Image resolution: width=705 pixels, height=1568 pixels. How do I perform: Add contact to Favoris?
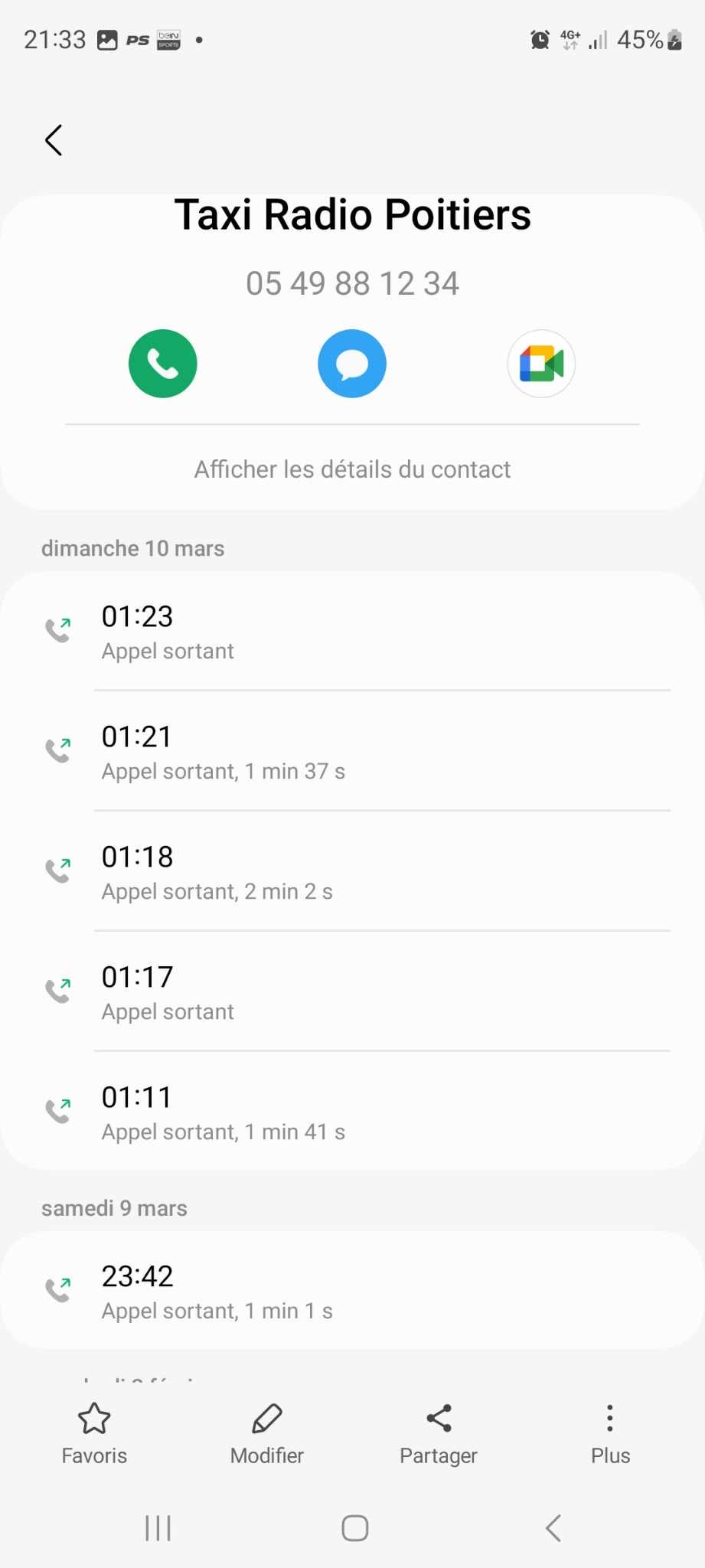(x=94, y=1433)
